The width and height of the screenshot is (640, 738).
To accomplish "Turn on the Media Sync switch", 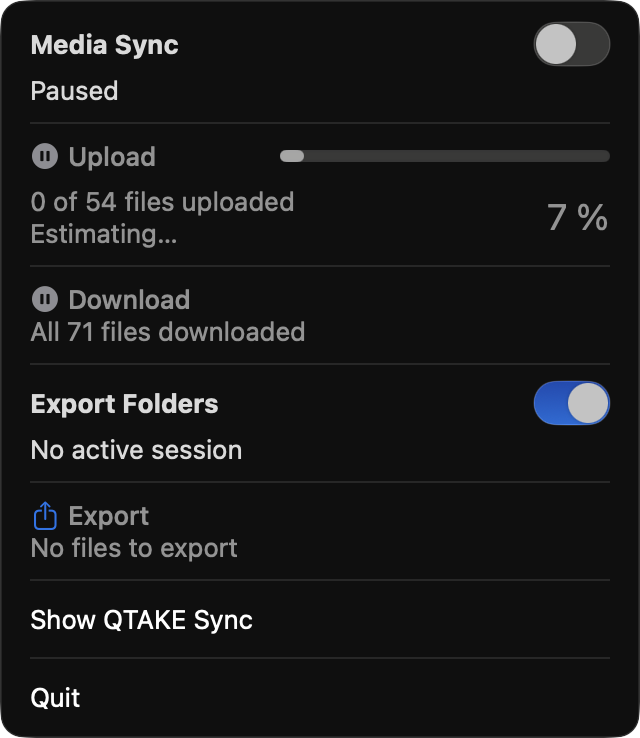I will [x=571, y=45].
